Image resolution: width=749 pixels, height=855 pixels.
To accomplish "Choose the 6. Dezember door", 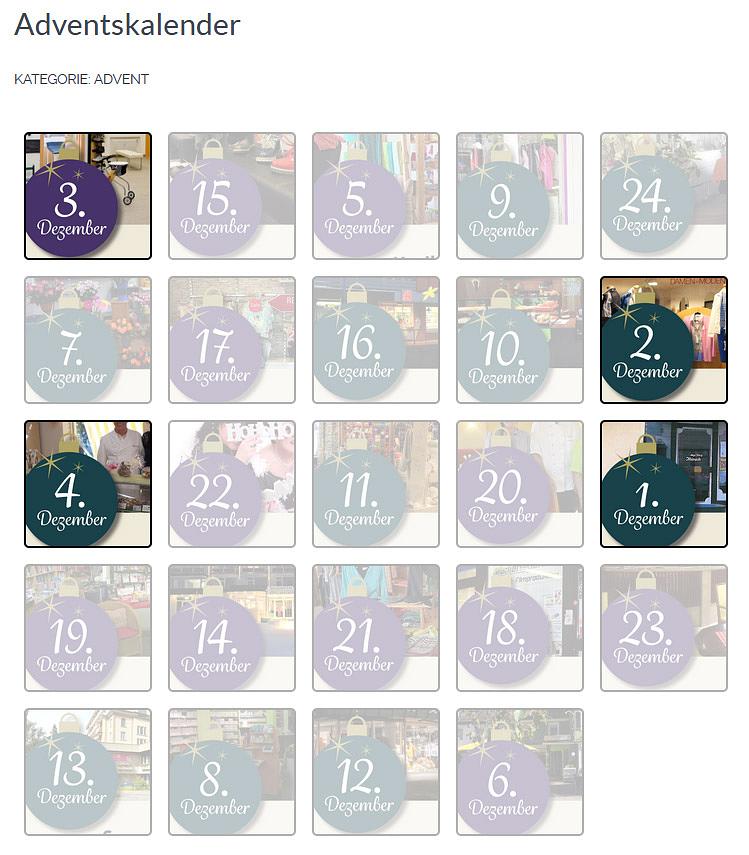I will coord(520,772).
